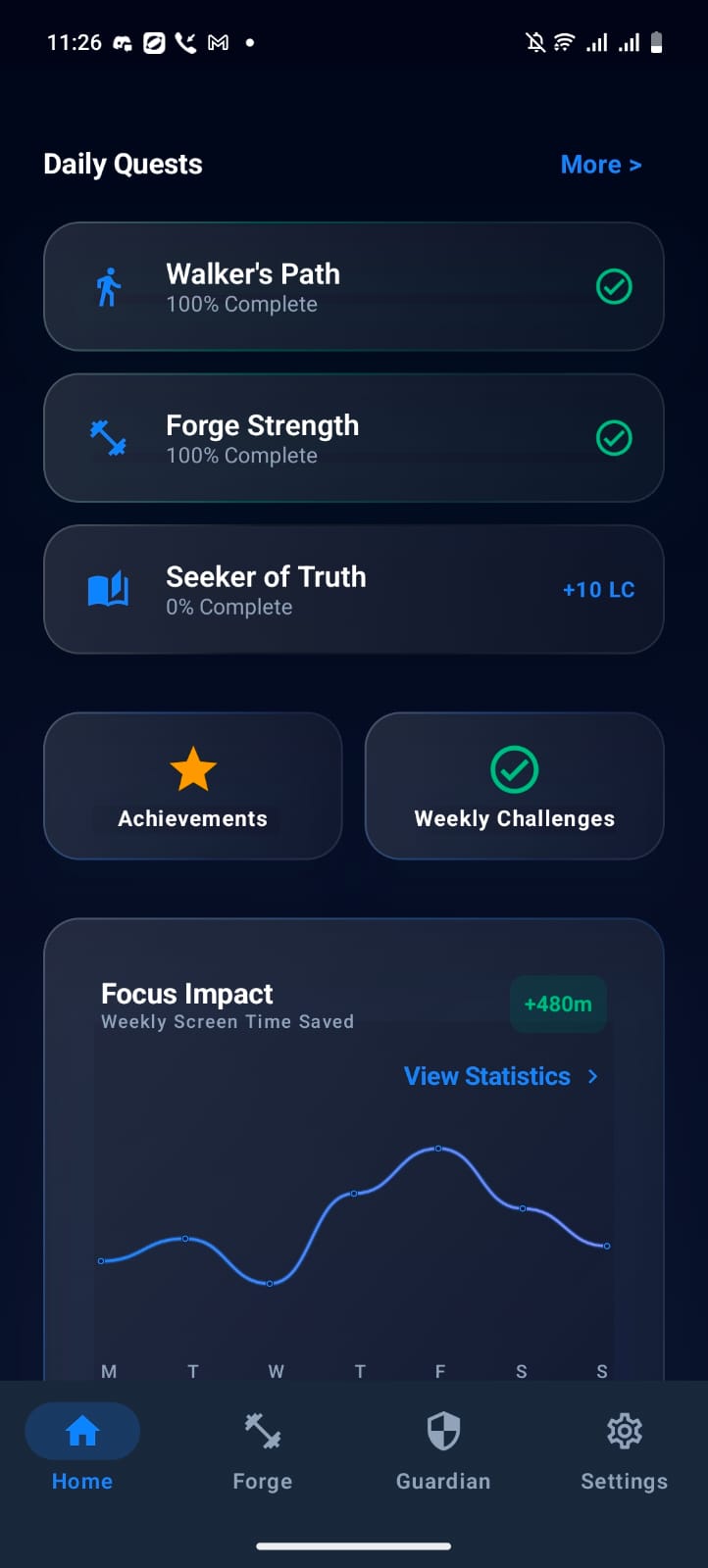Select the Forge dumbbell icon in navbar
The image size is (708, 1568).
[x=261, y=1431]
